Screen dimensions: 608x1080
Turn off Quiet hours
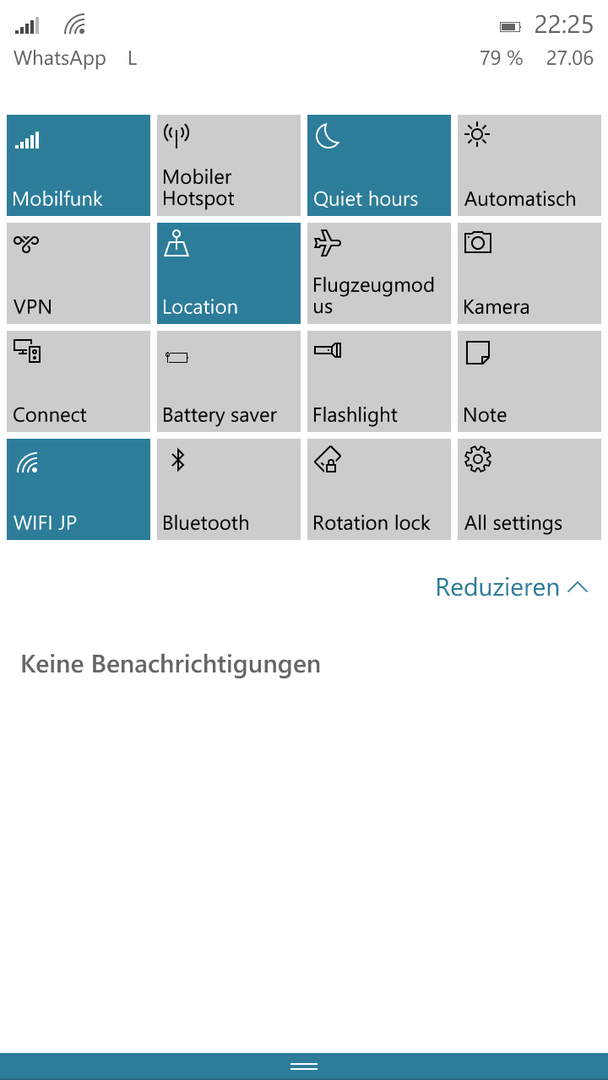tap(379, 165)
